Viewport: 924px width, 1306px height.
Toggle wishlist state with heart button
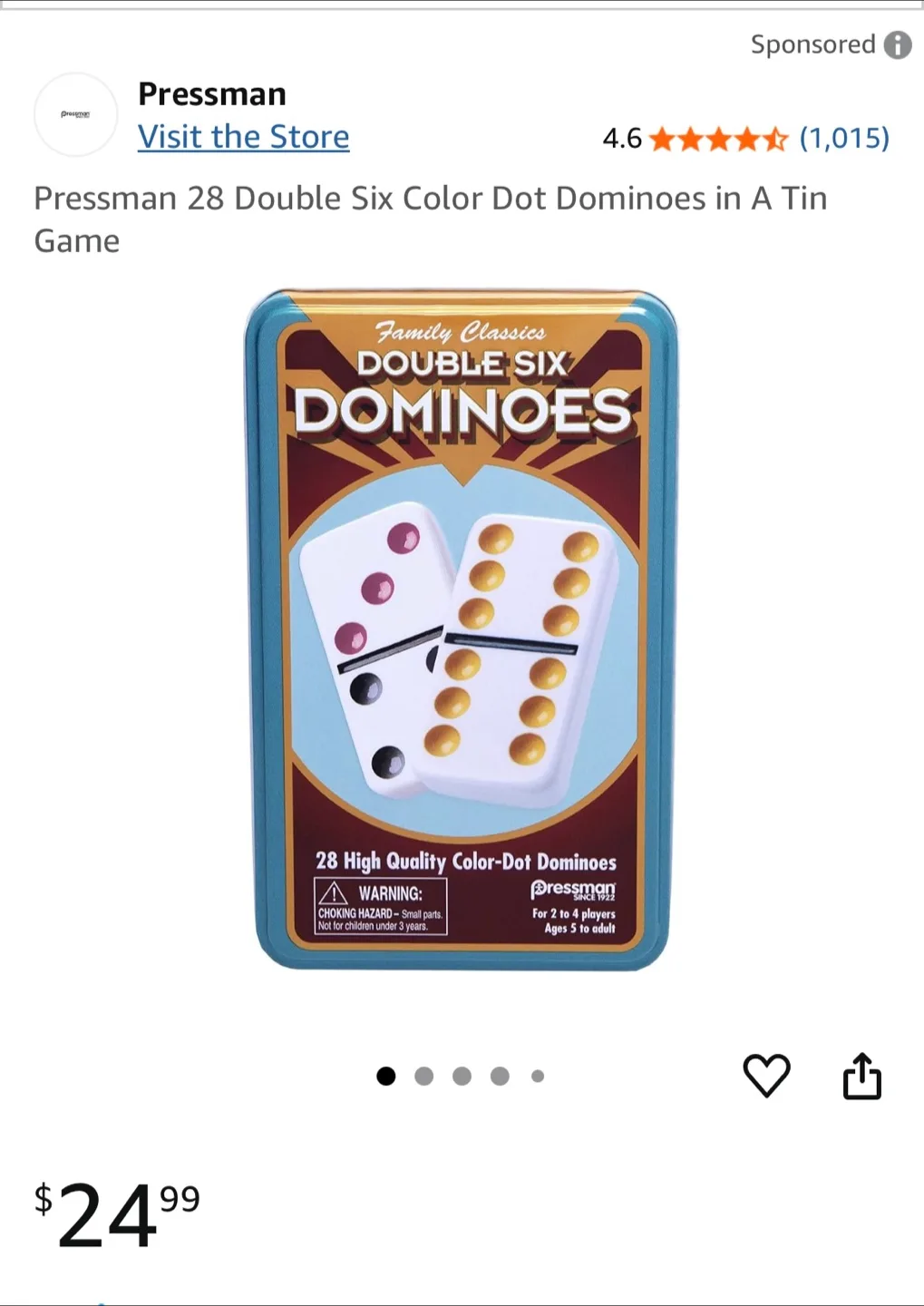click(x=768, y=1077)
